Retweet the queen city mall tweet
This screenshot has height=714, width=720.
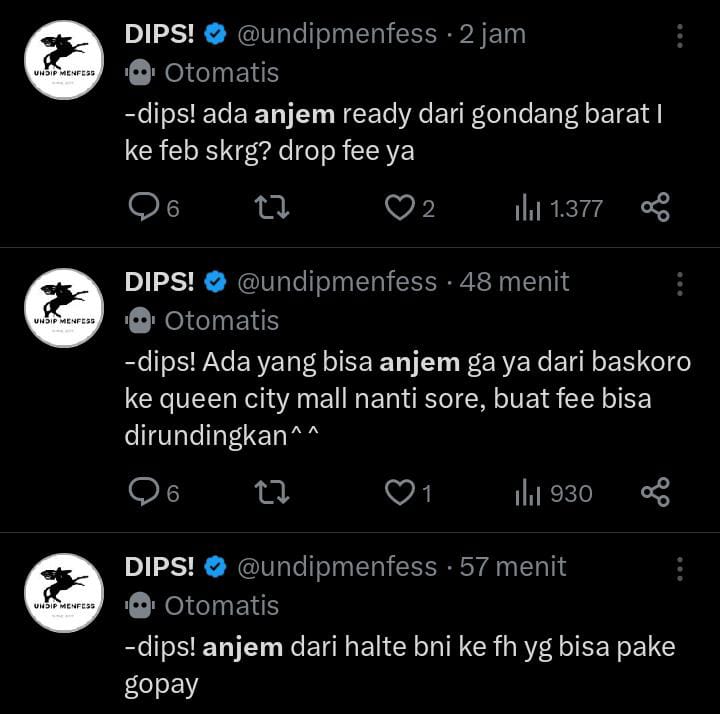(x=271, y=492)
